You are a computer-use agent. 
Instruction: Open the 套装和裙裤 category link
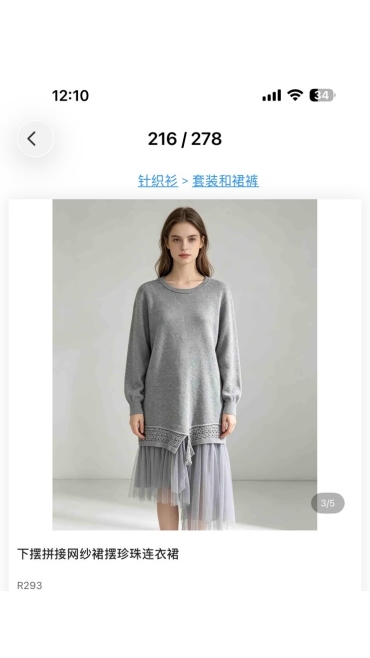click(225, 181)
